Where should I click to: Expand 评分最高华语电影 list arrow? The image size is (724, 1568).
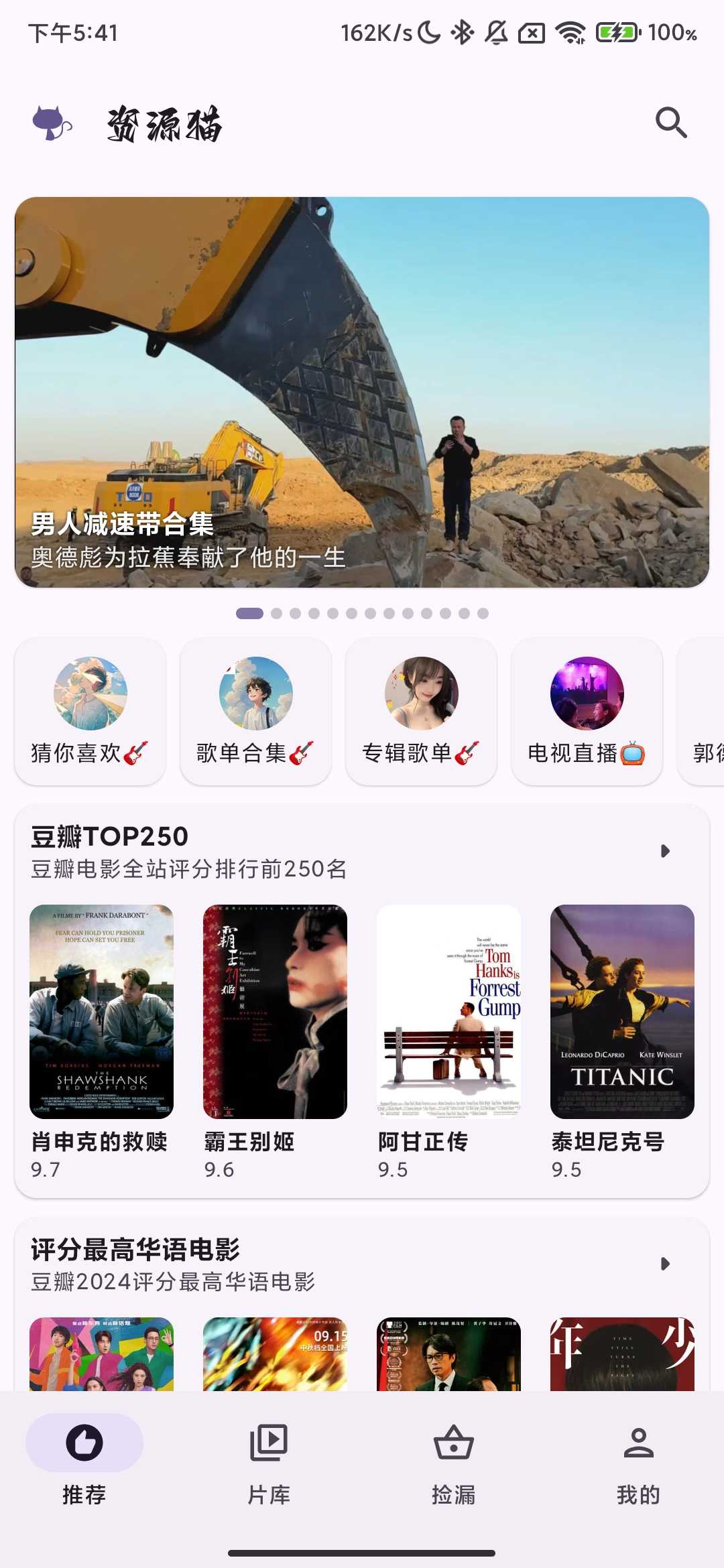(665, 1264)
